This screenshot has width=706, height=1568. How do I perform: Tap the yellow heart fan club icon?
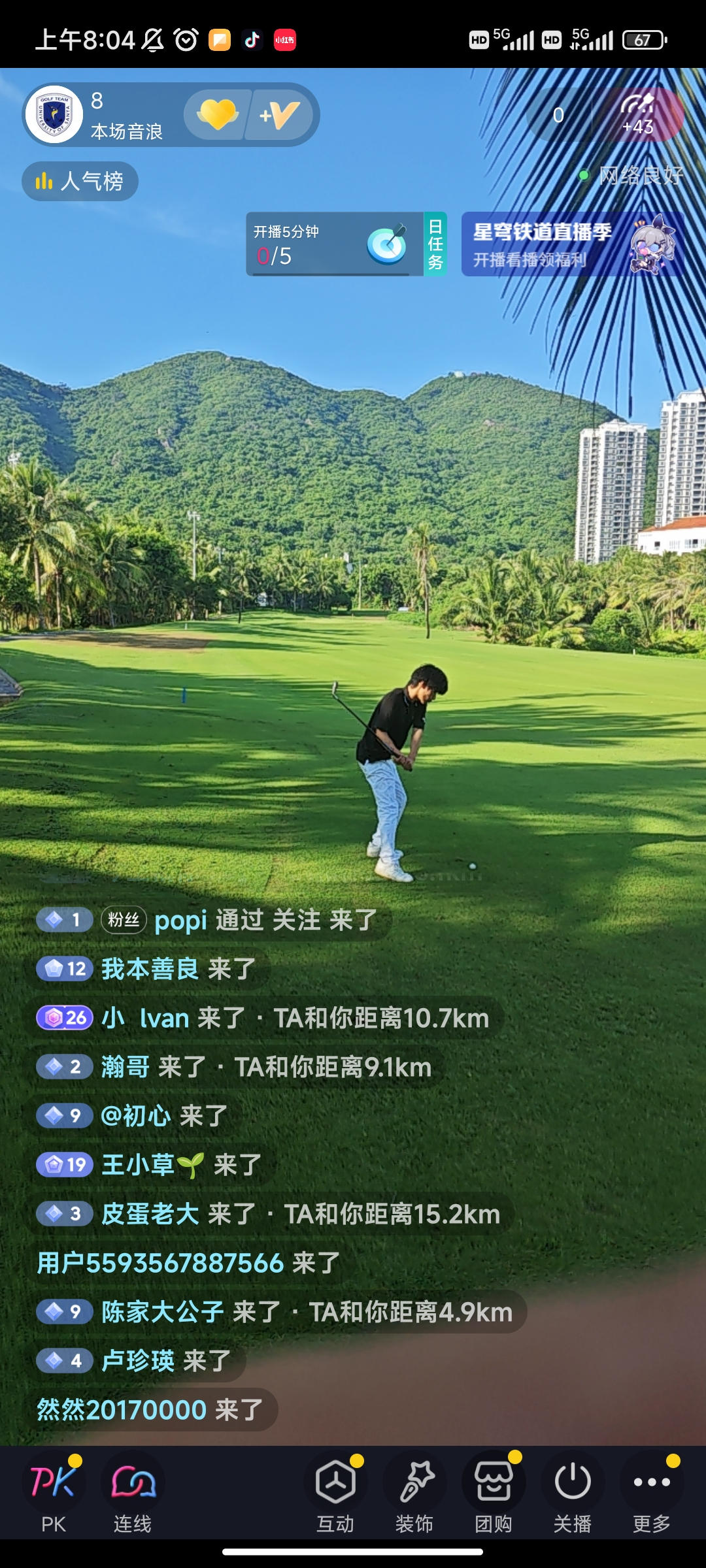(x=217, y=114)
